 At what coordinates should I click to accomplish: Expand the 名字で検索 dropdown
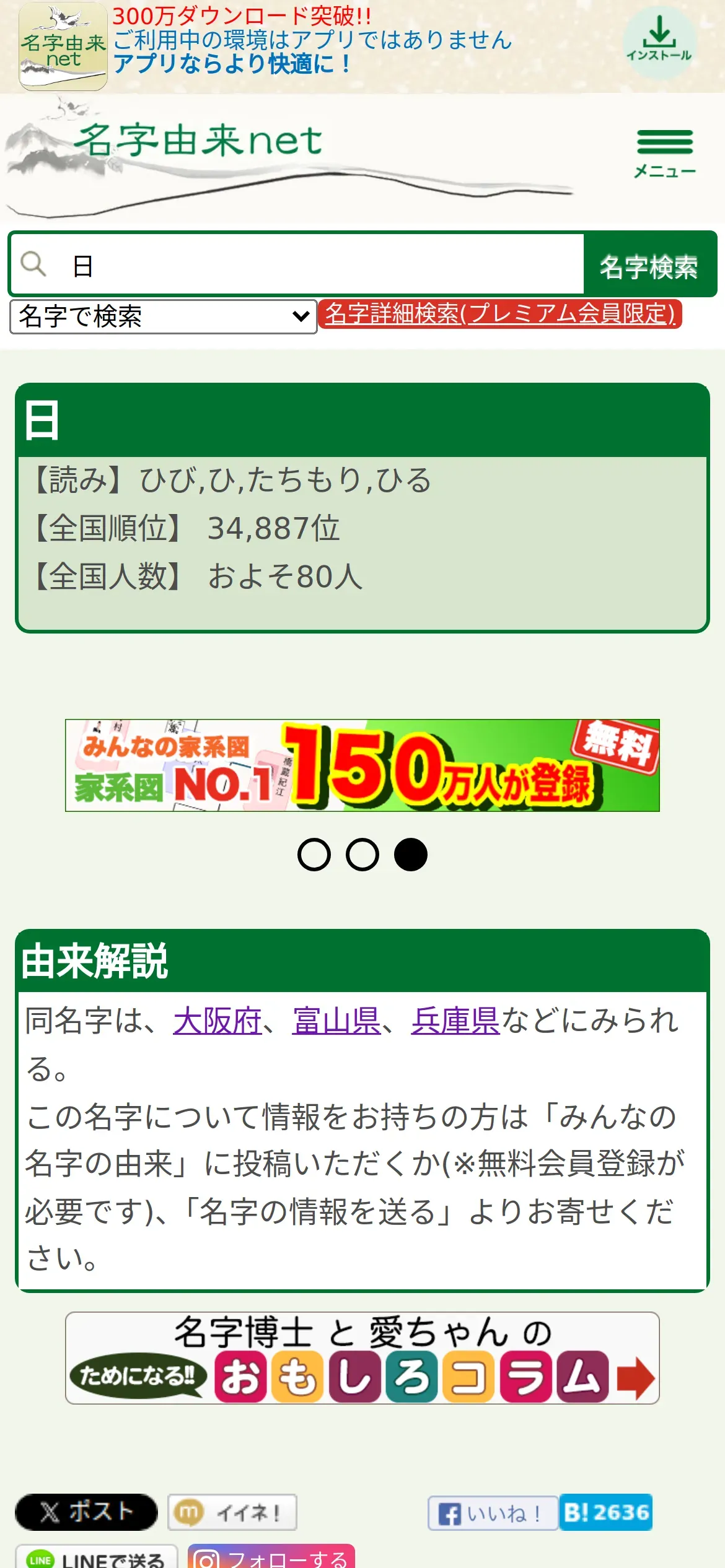(164, 316)
